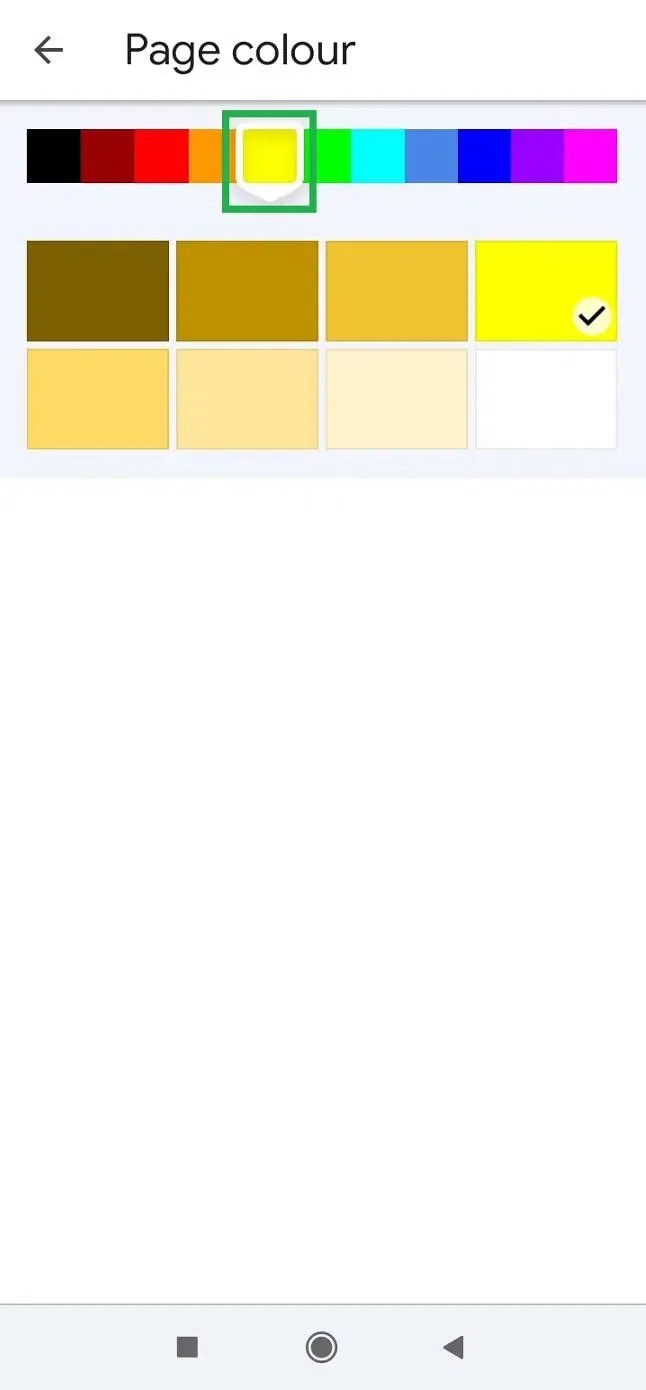Pick the bright red colour in the strip
Viewport: 646px width, 1390px height.
pos(161,156)
